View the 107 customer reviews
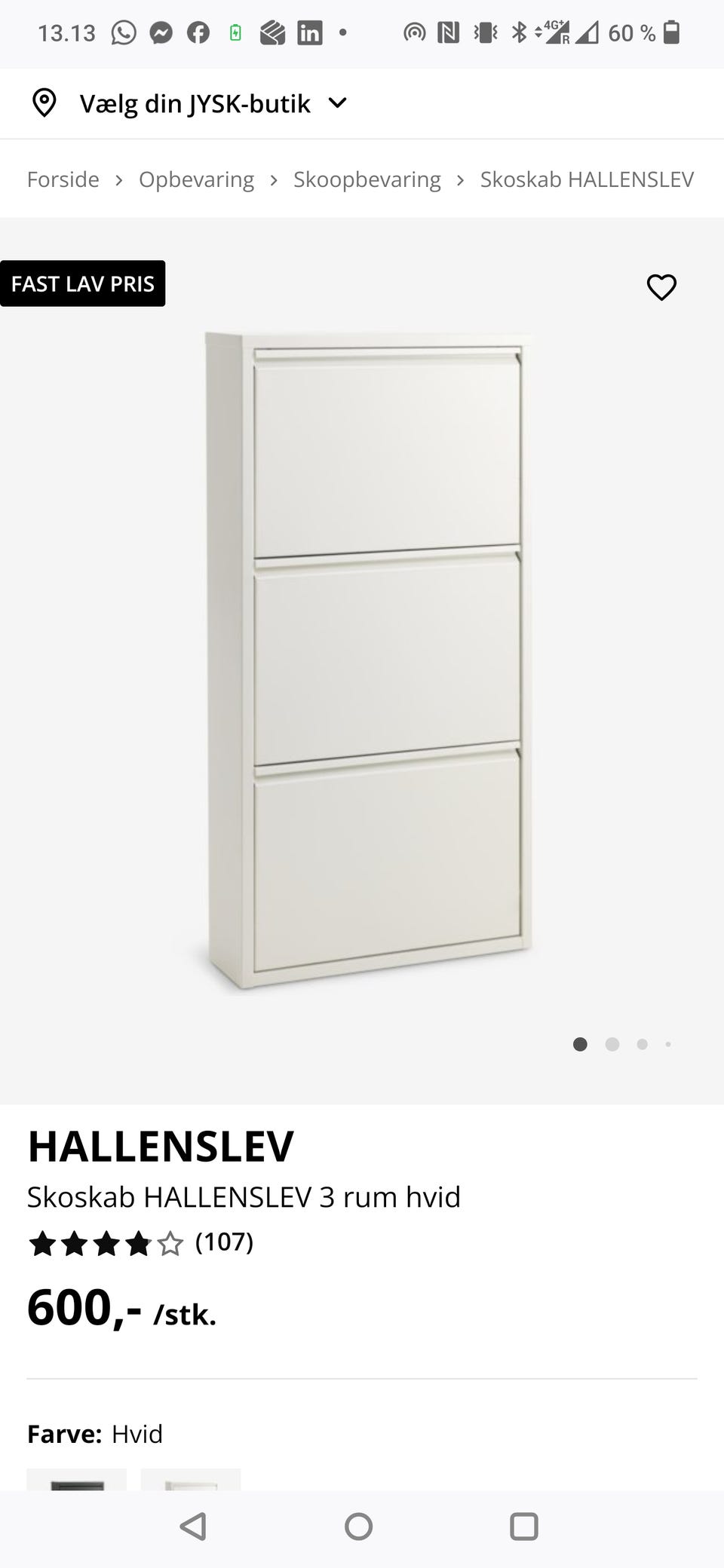The image size is (724, 1568). [x=223, y=1244]
